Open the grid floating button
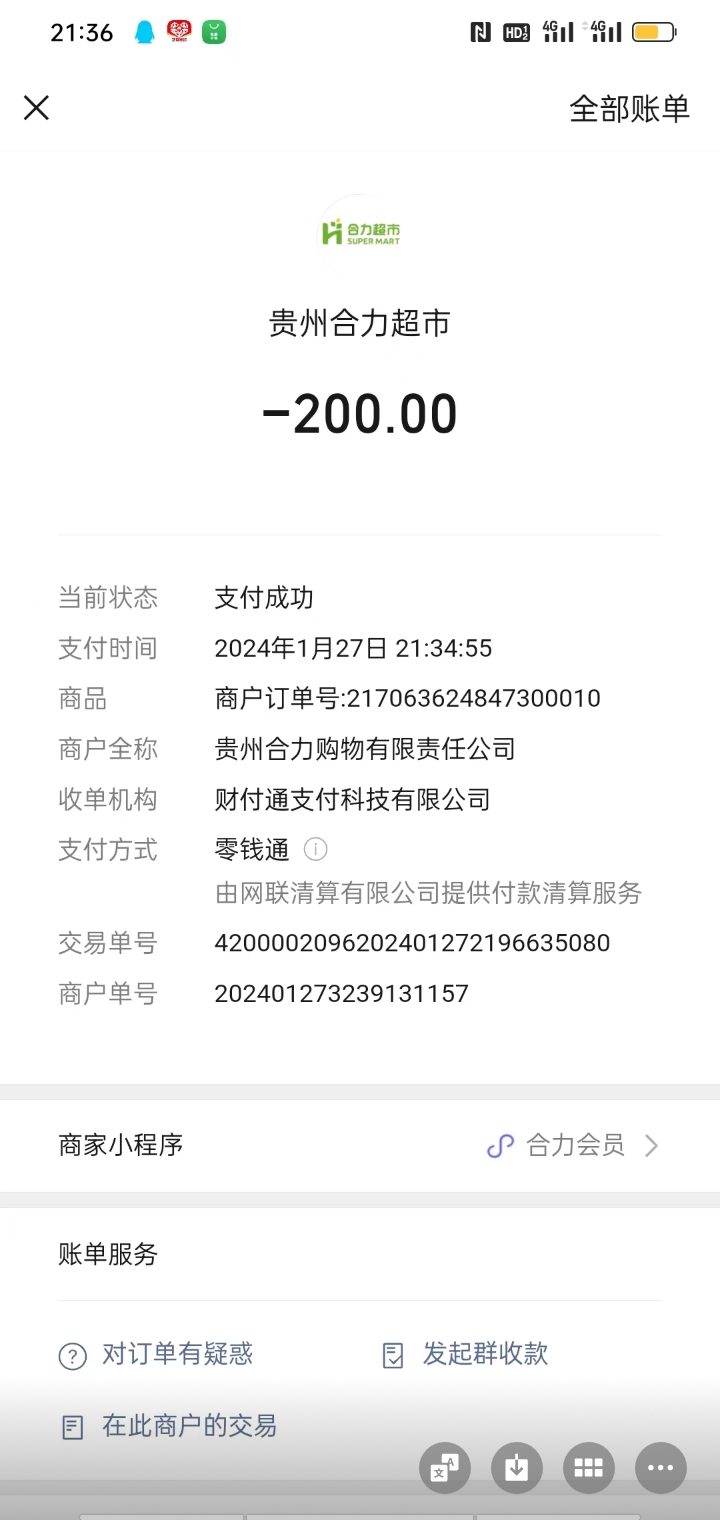The image size is (720, 1520). [589, 1468]
